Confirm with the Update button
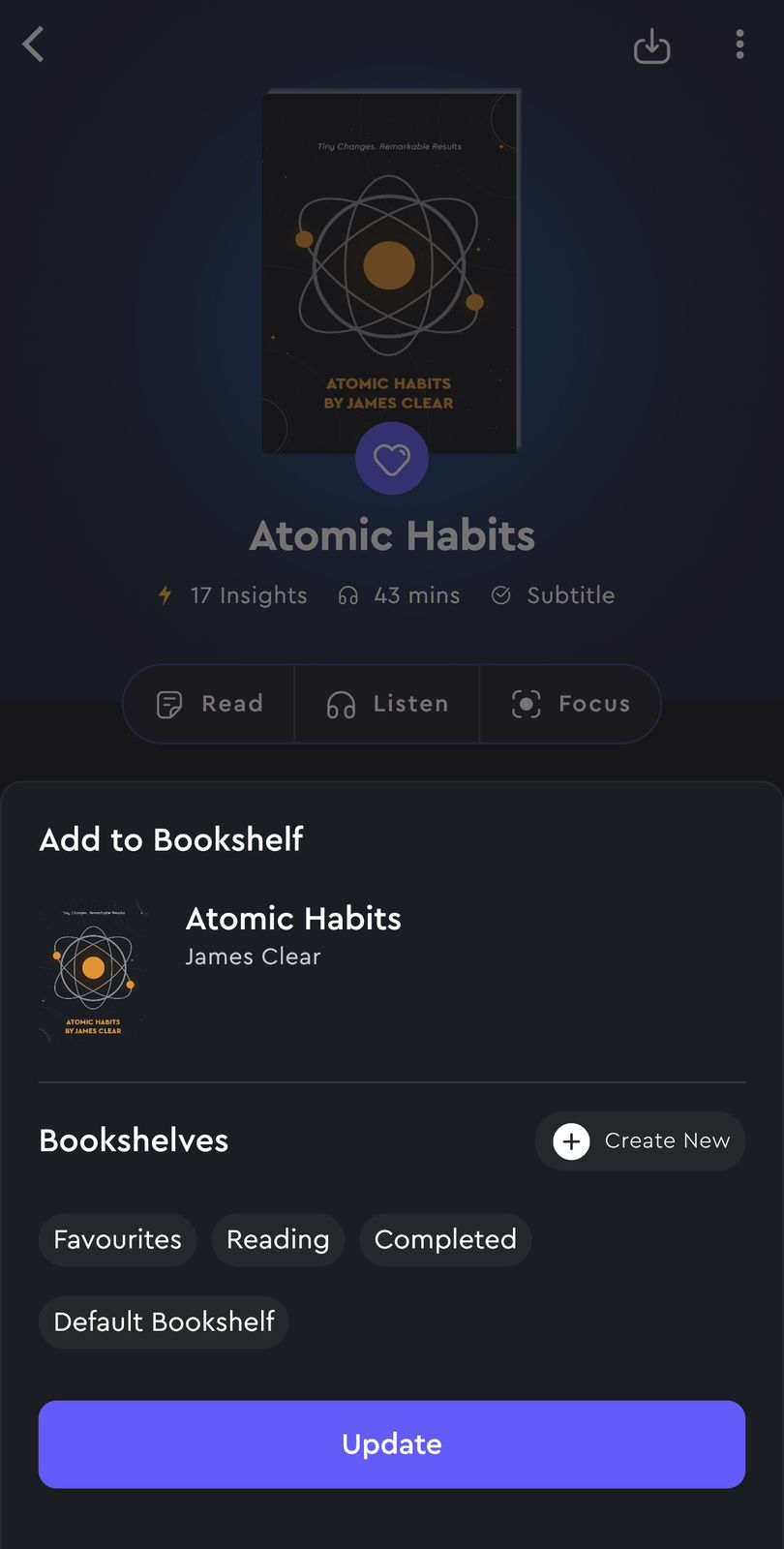 pyautogui.click(x=392, y=1443)
